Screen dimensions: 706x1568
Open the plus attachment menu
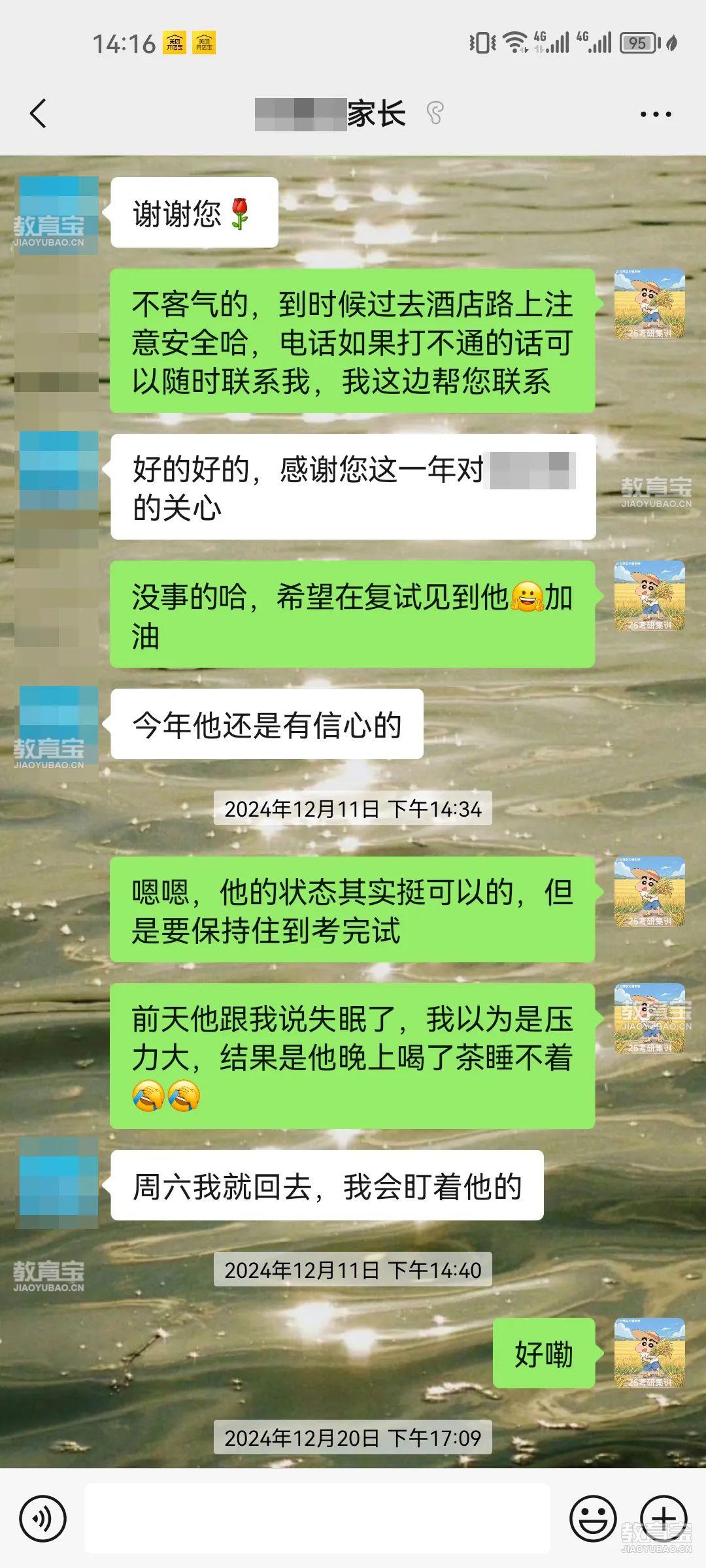[x=663, y=1518]
